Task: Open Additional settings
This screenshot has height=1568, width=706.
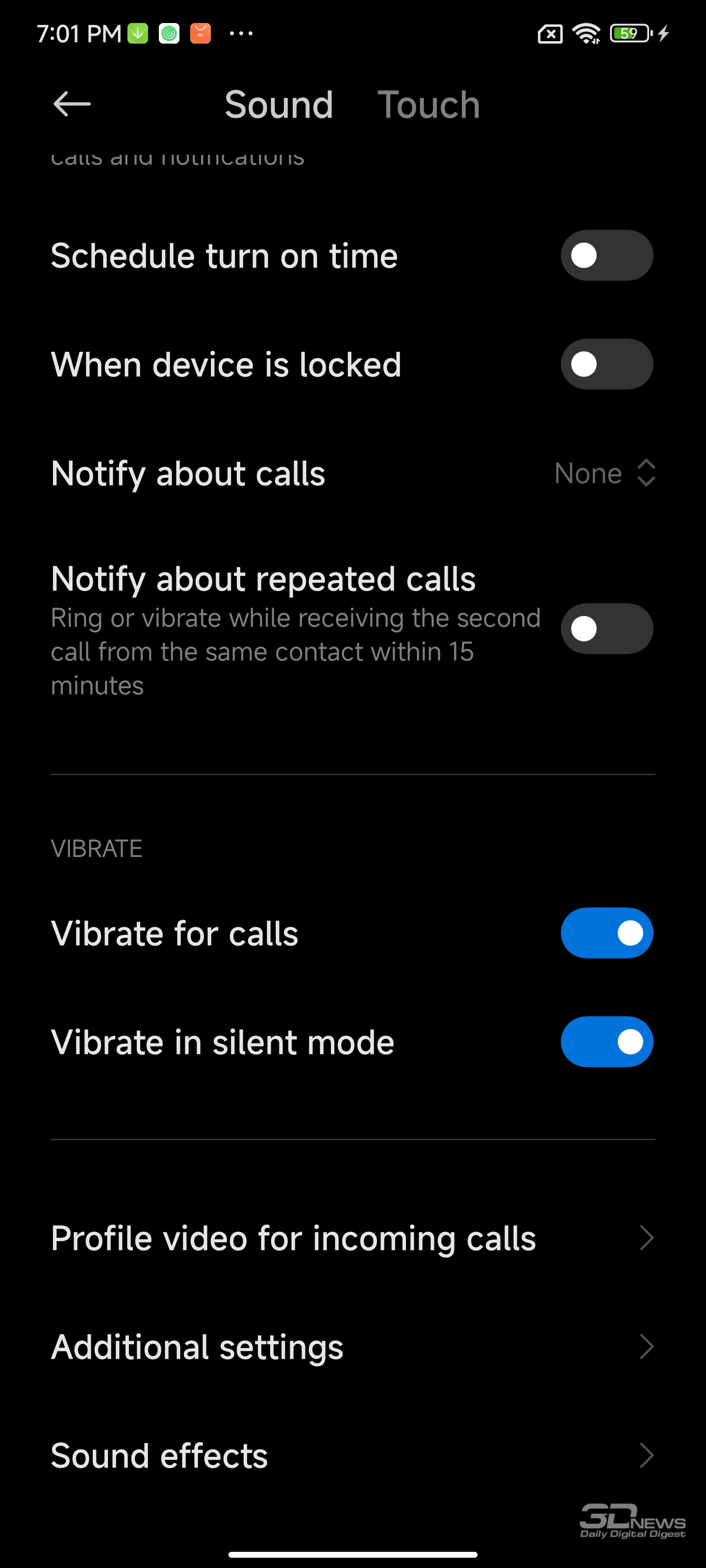Action: point(353,1347)
